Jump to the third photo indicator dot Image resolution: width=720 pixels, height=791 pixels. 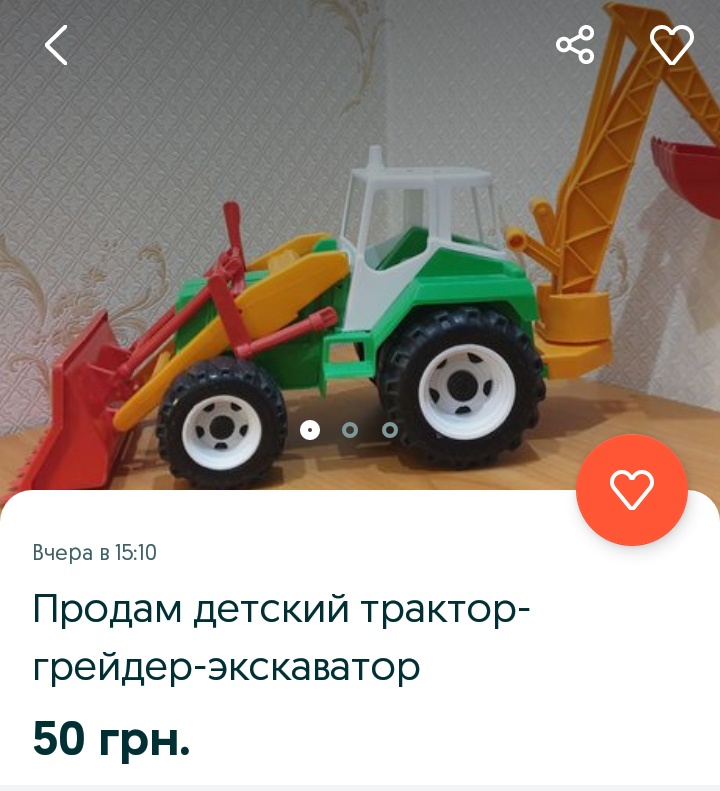390,430
